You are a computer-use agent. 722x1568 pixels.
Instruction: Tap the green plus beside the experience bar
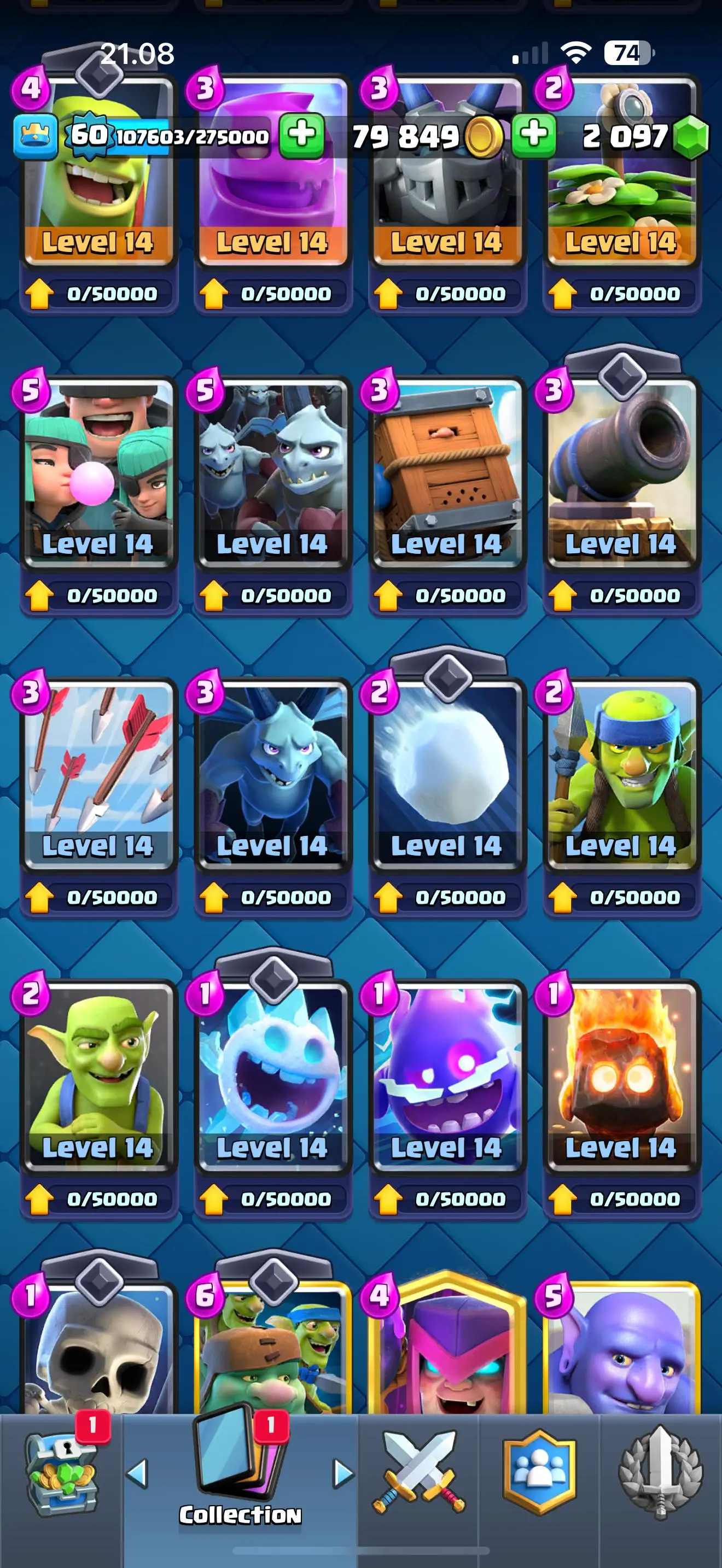coord(302,136)
